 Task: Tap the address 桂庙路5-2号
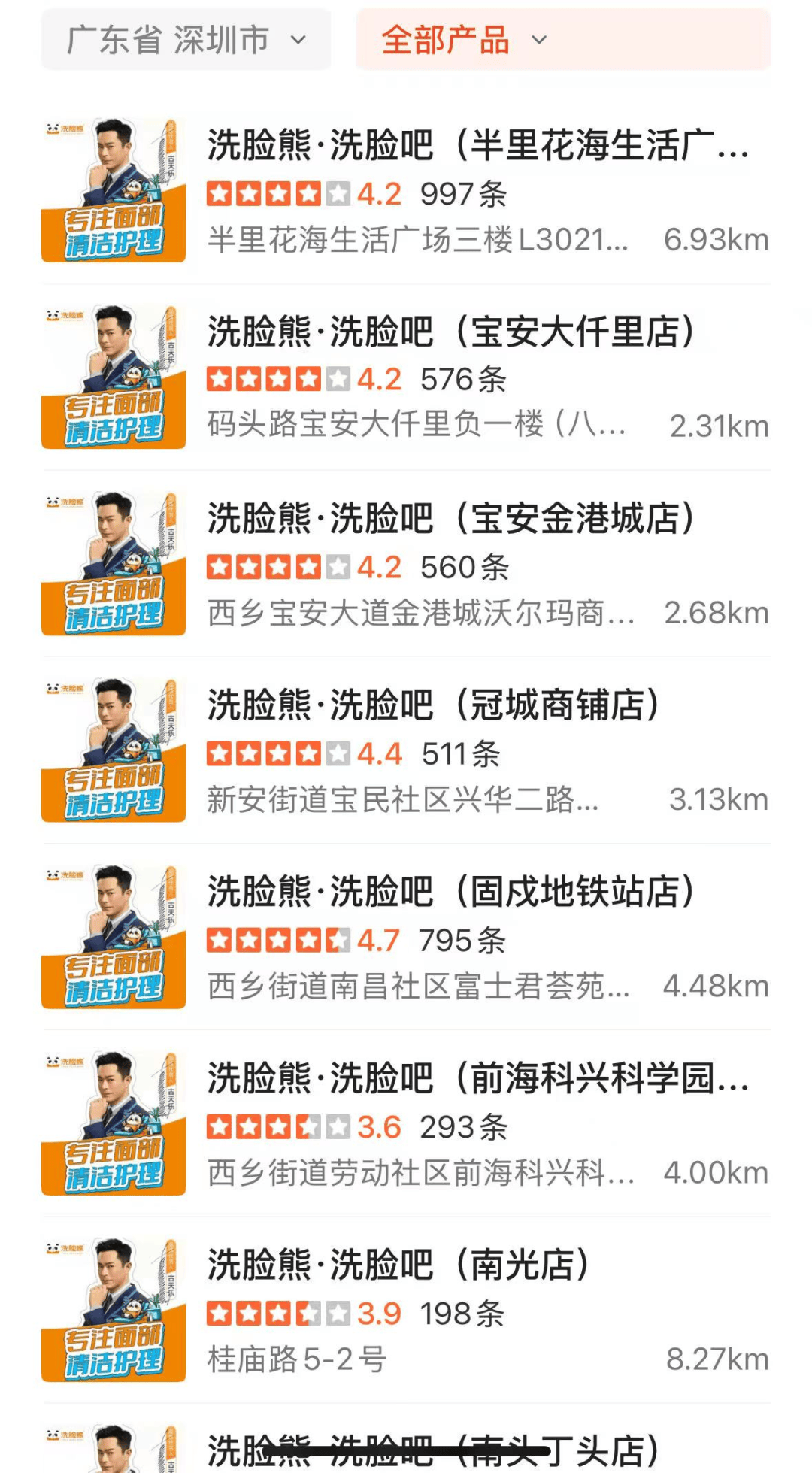point(293,1359)
